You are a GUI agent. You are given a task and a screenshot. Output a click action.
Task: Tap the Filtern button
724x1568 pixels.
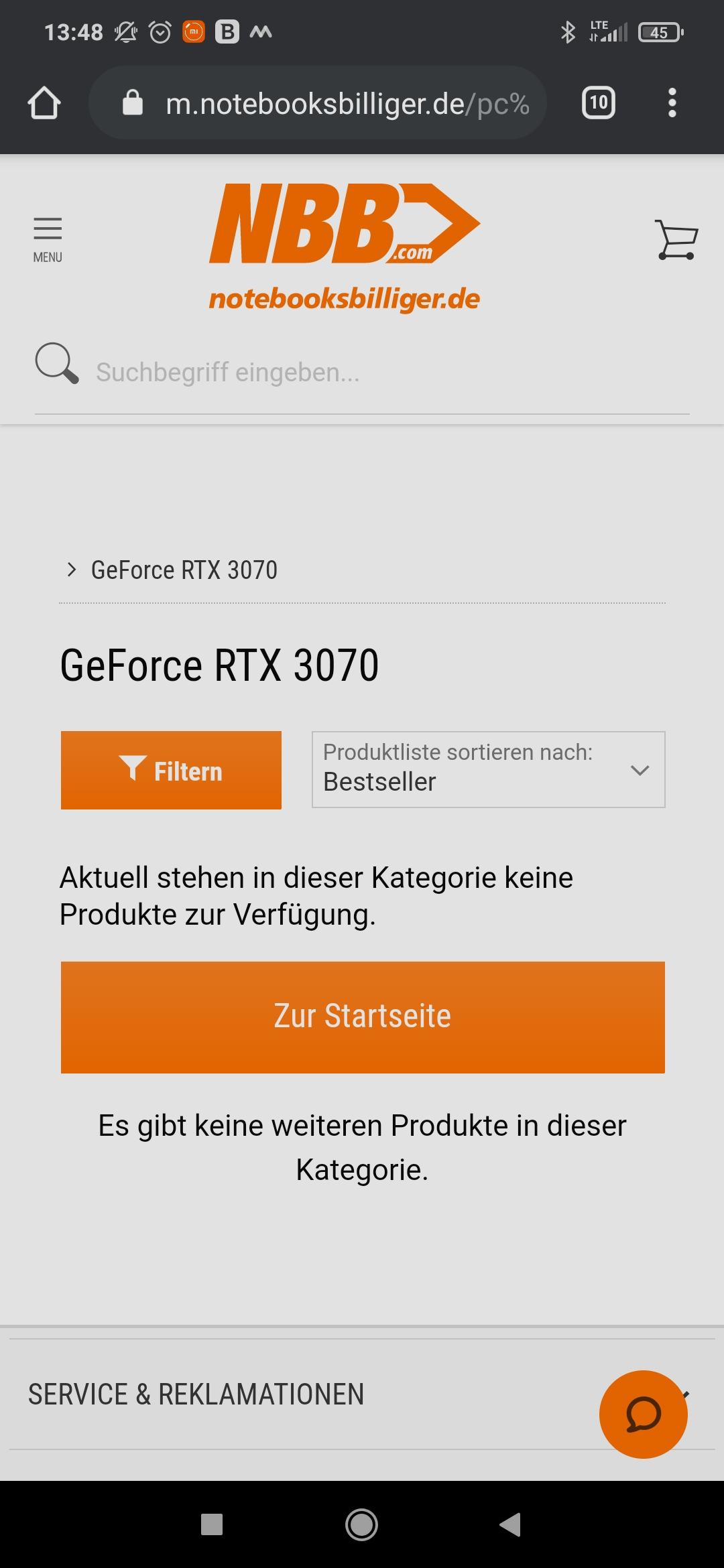[171, 770]
